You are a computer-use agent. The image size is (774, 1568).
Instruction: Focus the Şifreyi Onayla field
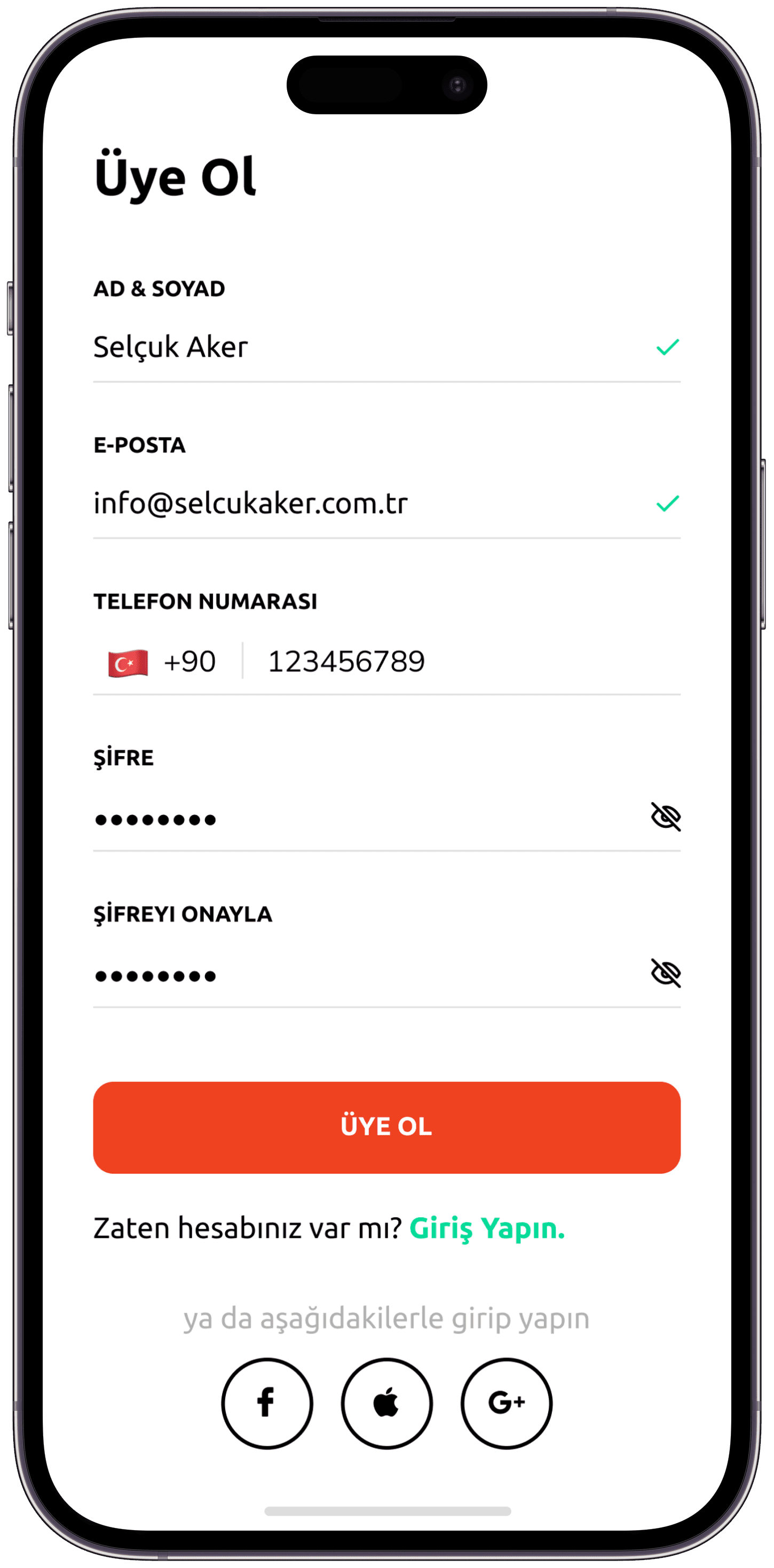tap(365, 975)
